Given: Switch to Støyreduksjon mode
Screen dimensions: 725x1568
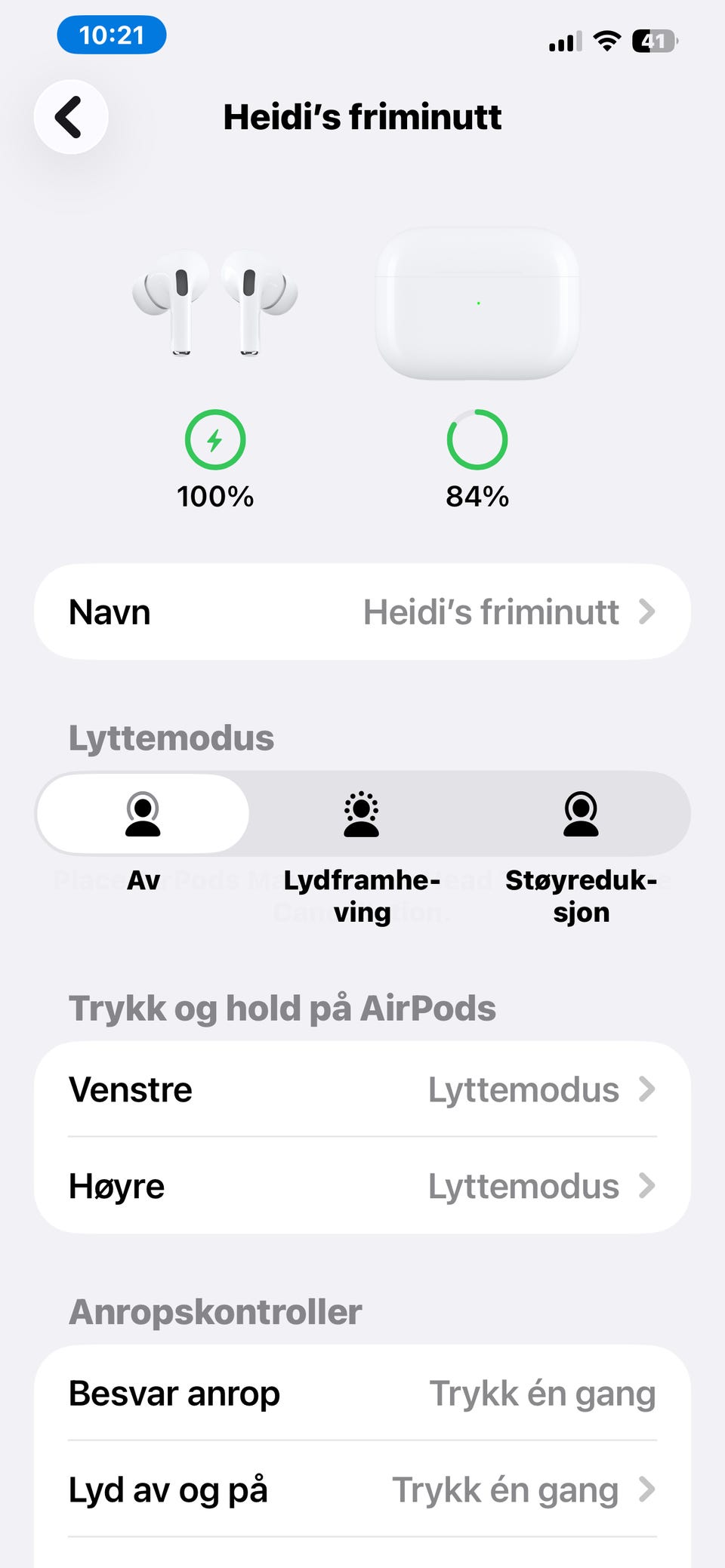Looking at the screenshot, I should click(581, 814).
